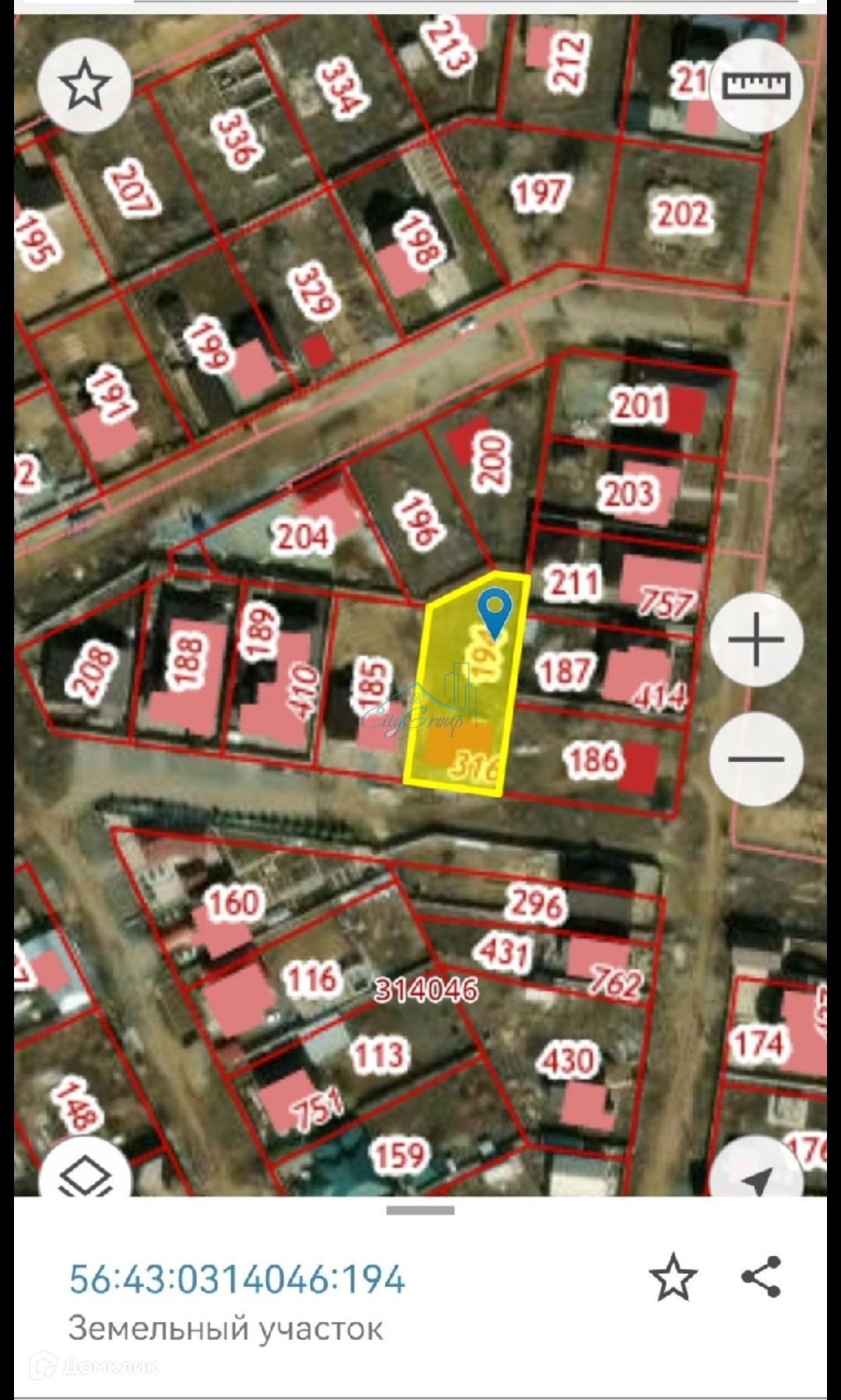Zoom in with the plus button
The image size is (841, 1400).
click(x=756, y=639)
